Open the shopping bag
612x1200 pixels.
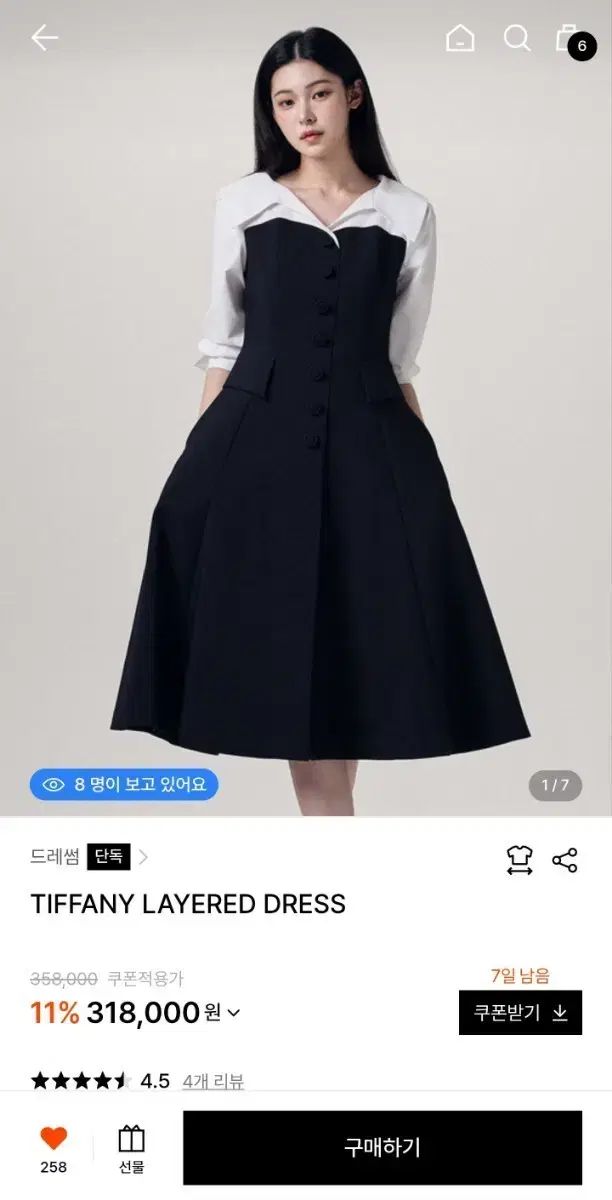pyautogui.click(x=569, y=38)
